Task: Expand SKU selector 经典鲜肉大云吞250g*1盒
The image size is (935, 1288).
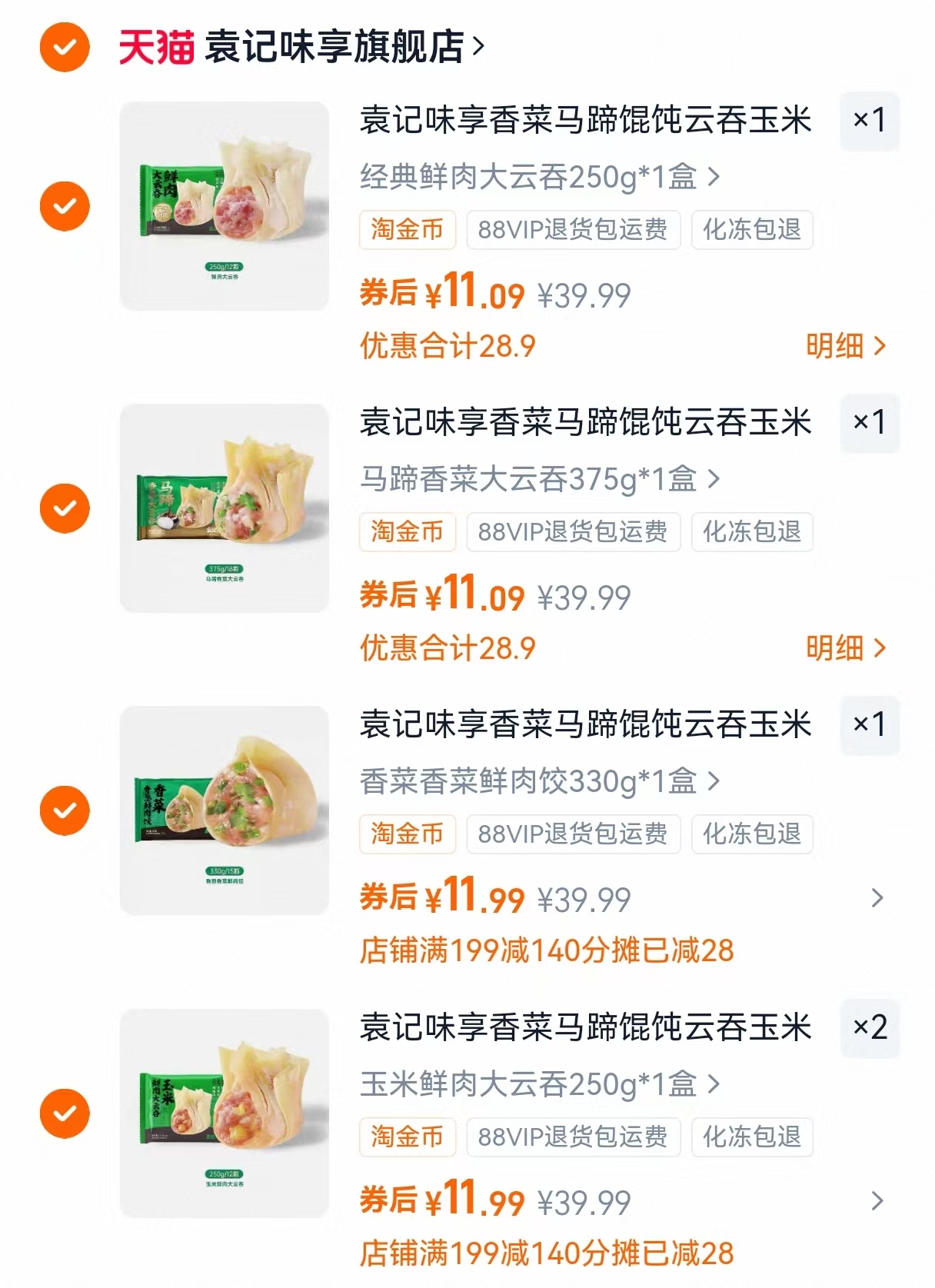Action: tap(537, 178)
